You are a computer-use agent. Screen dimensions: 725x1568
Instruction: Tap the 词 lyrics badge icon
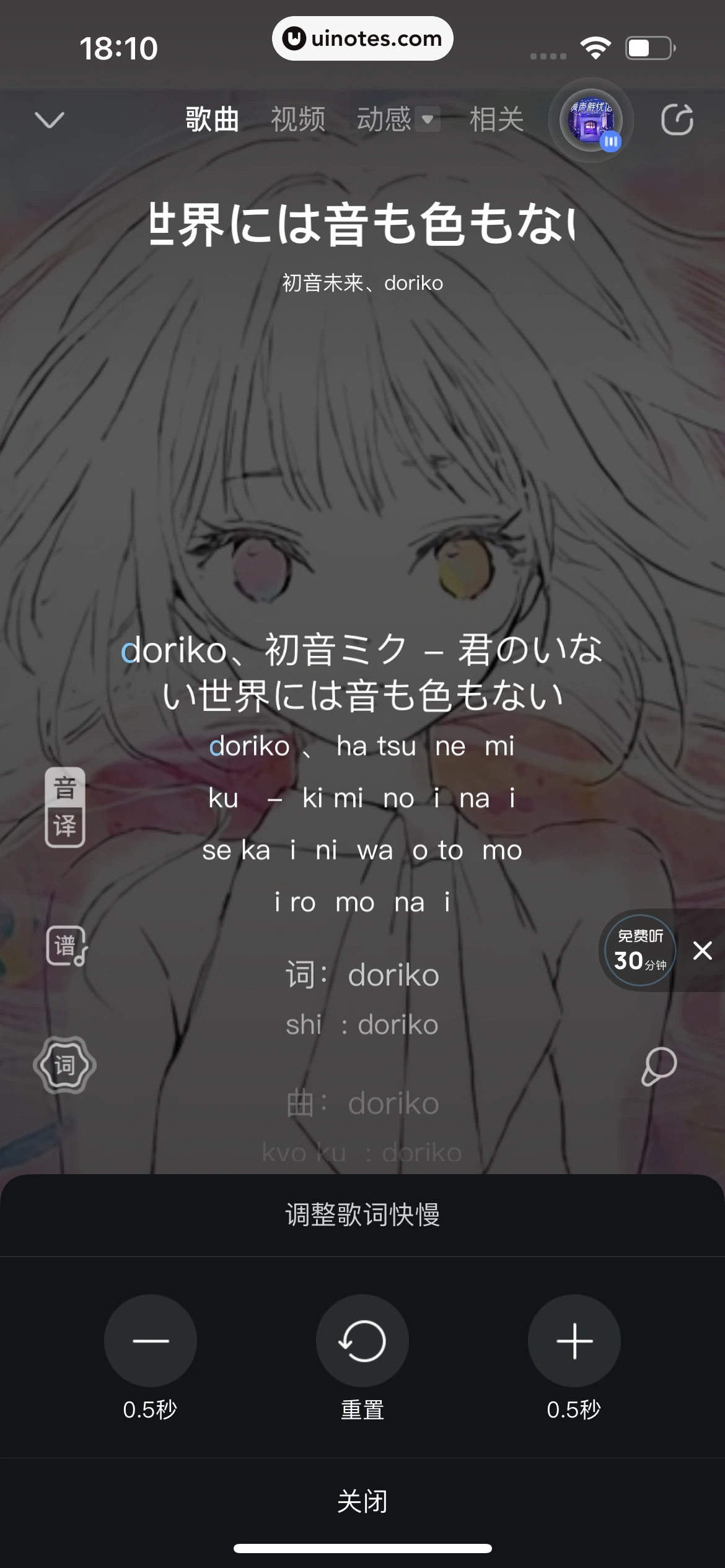click(x=65, y=1065)
